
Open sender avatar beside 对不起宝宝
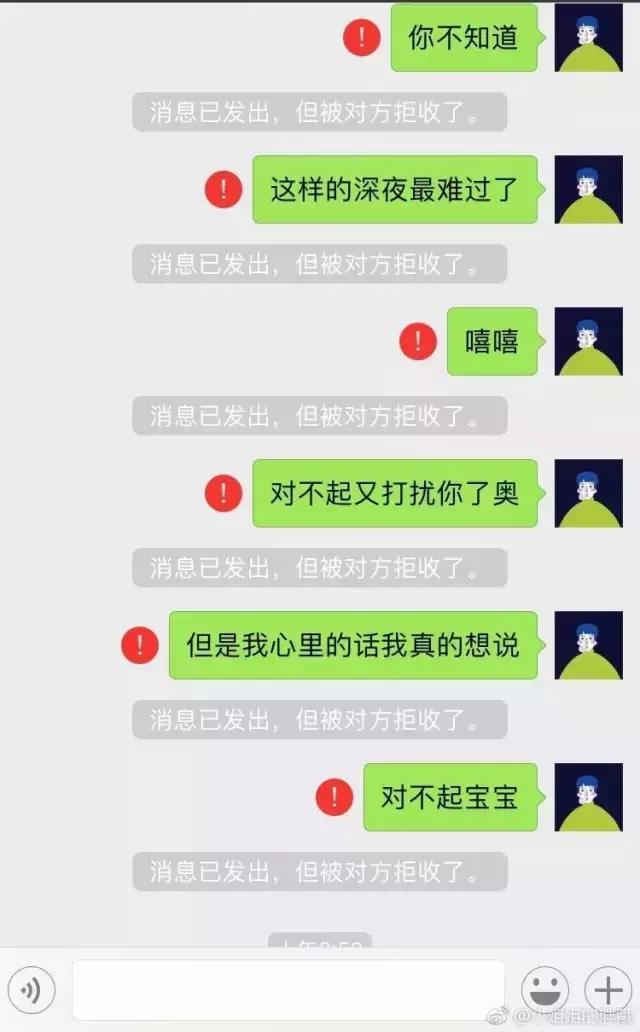point(588,797)
